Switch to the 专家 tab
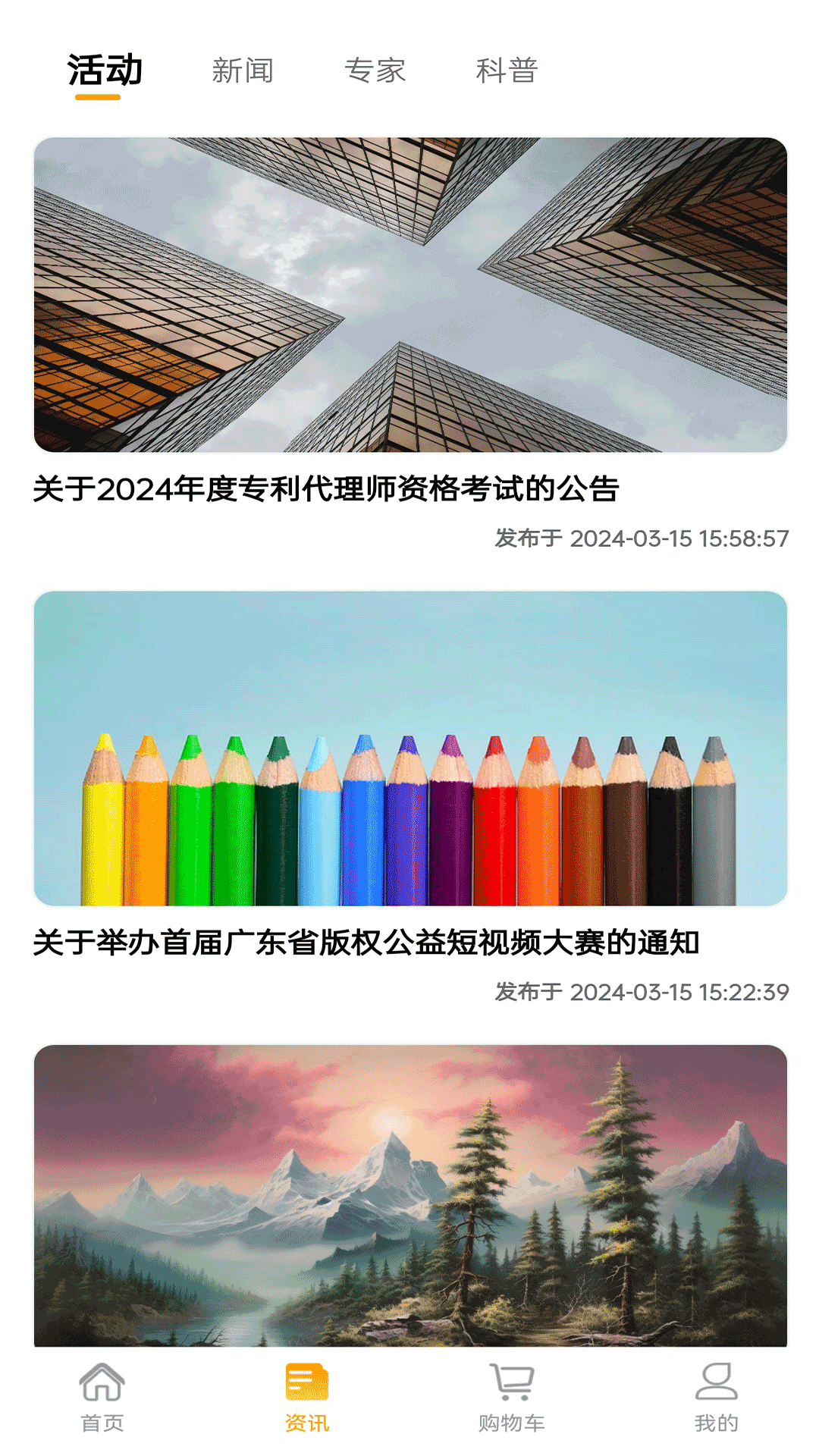The width and height of the screenshot is (819, 1456). pos(377,71)
